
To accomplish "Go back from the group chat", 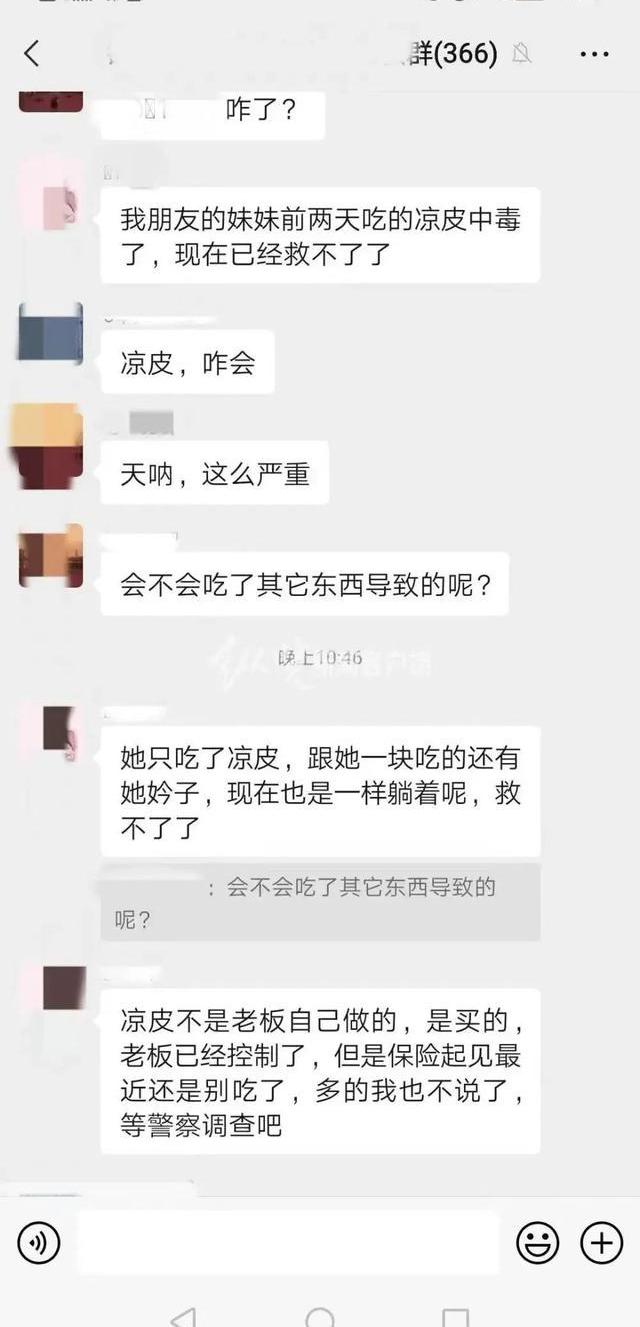I will tap(32, 54).
